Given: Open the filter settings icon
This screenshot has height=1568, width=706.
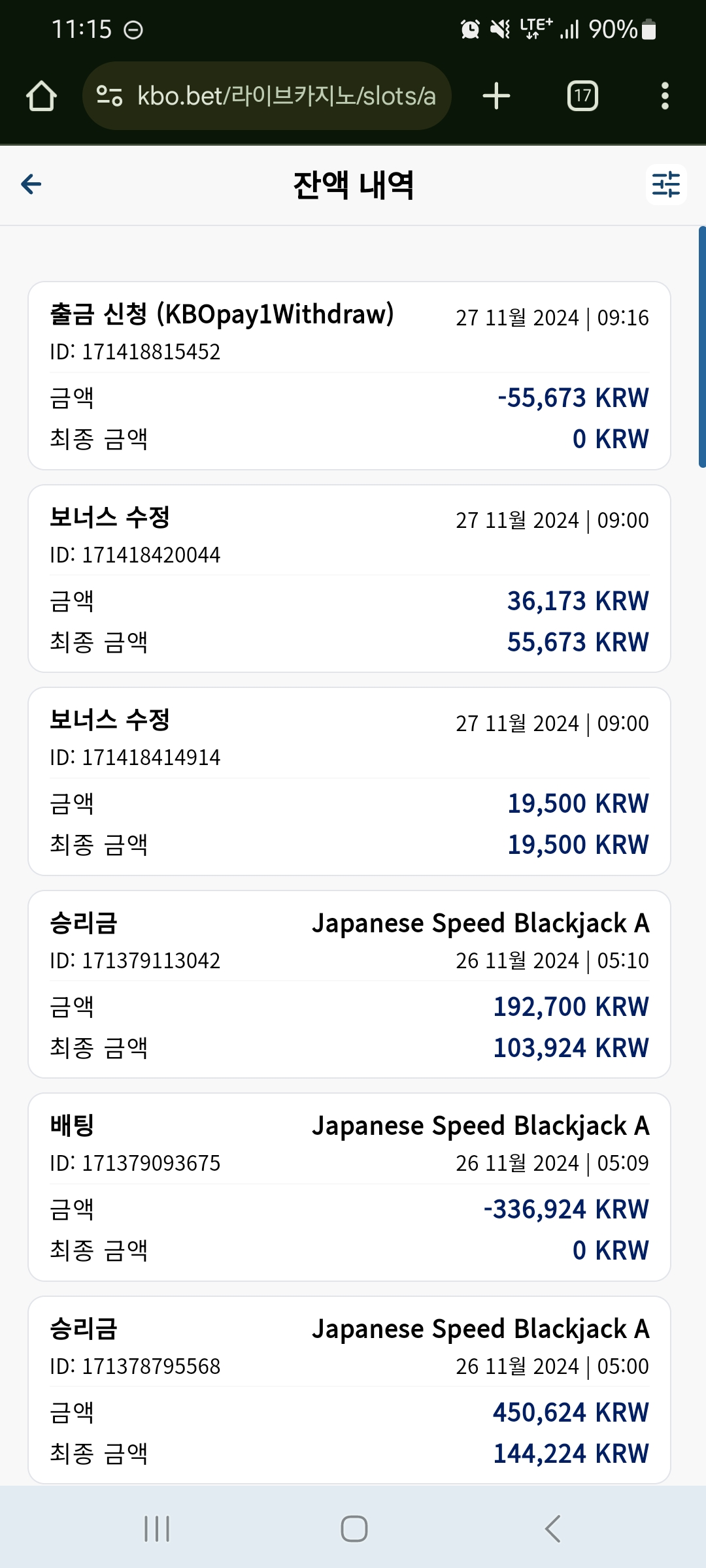Looking at the screenshot, I should click(x=666, y=185).
